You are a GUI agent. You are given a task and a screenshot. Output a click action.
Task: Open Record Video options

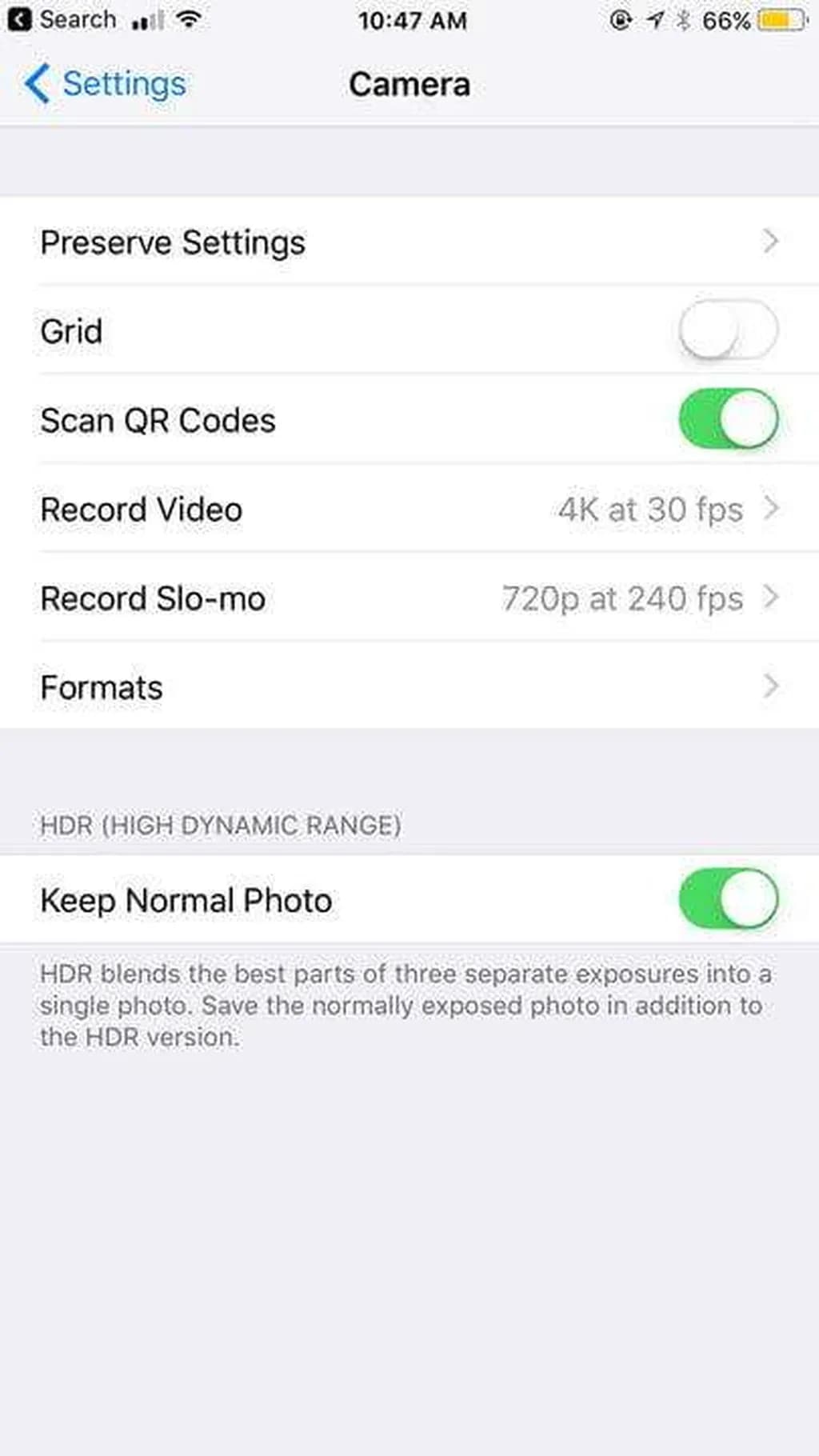tap(409, 509)
